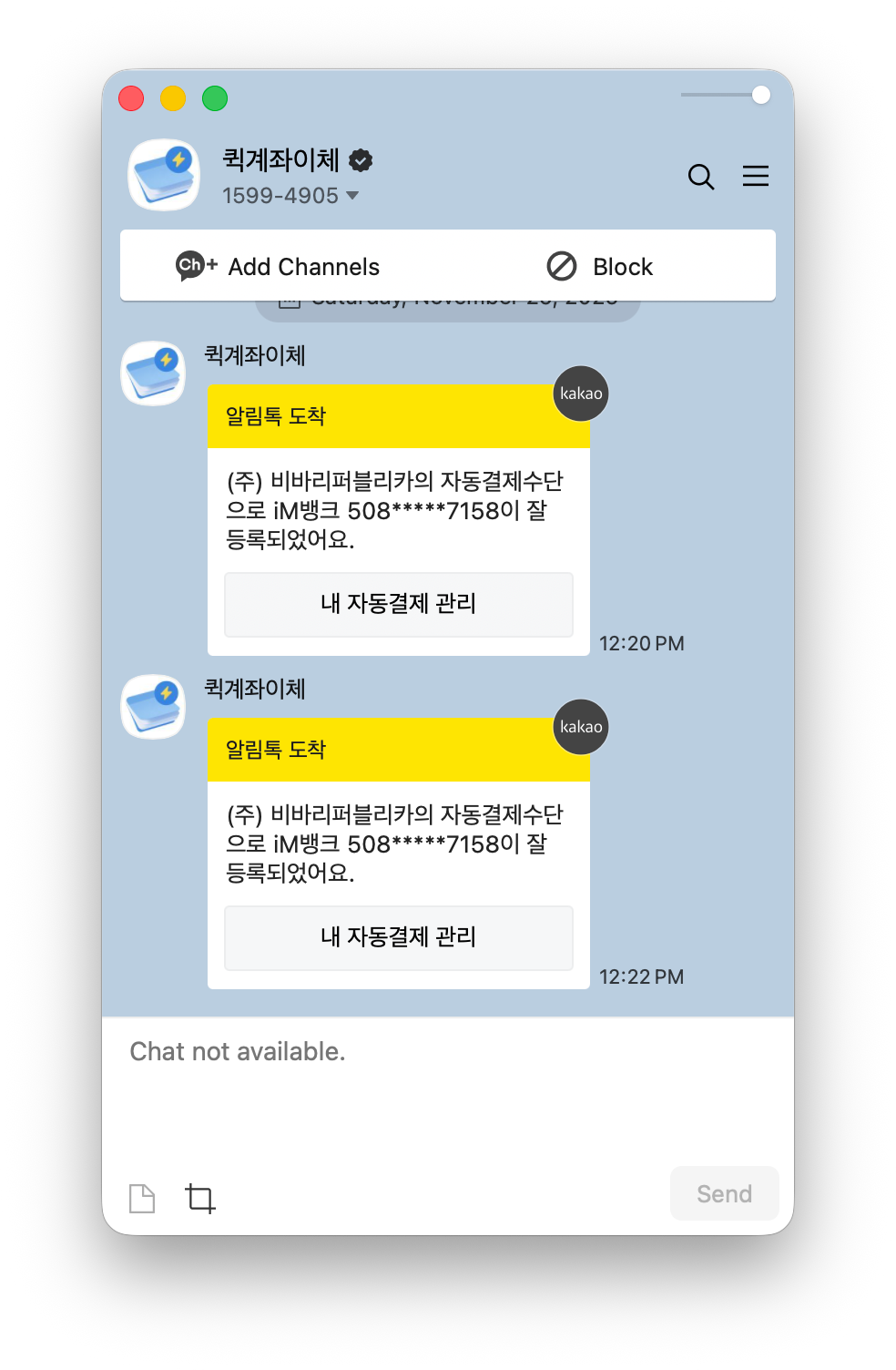Block the 퀵계좌이체 channel

tap(600, 267)
